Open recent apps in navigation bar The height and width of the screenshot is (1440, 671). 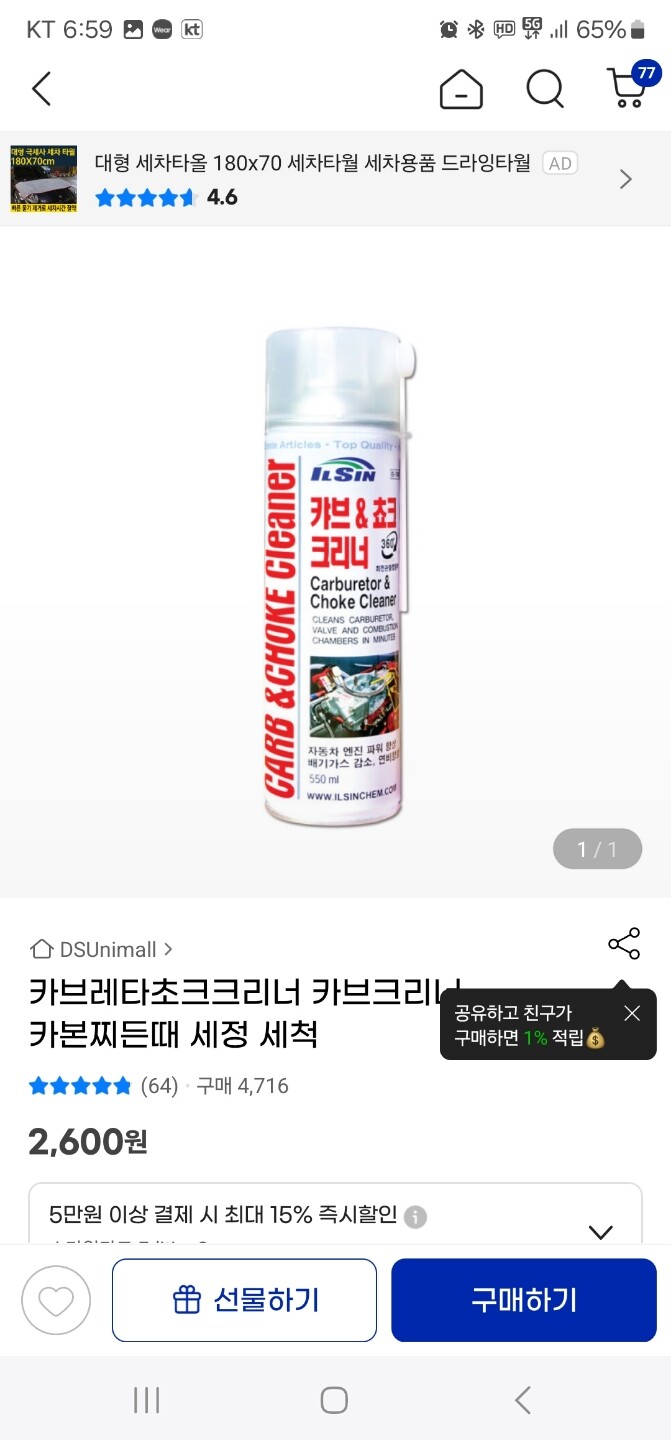pos(147,1400)
